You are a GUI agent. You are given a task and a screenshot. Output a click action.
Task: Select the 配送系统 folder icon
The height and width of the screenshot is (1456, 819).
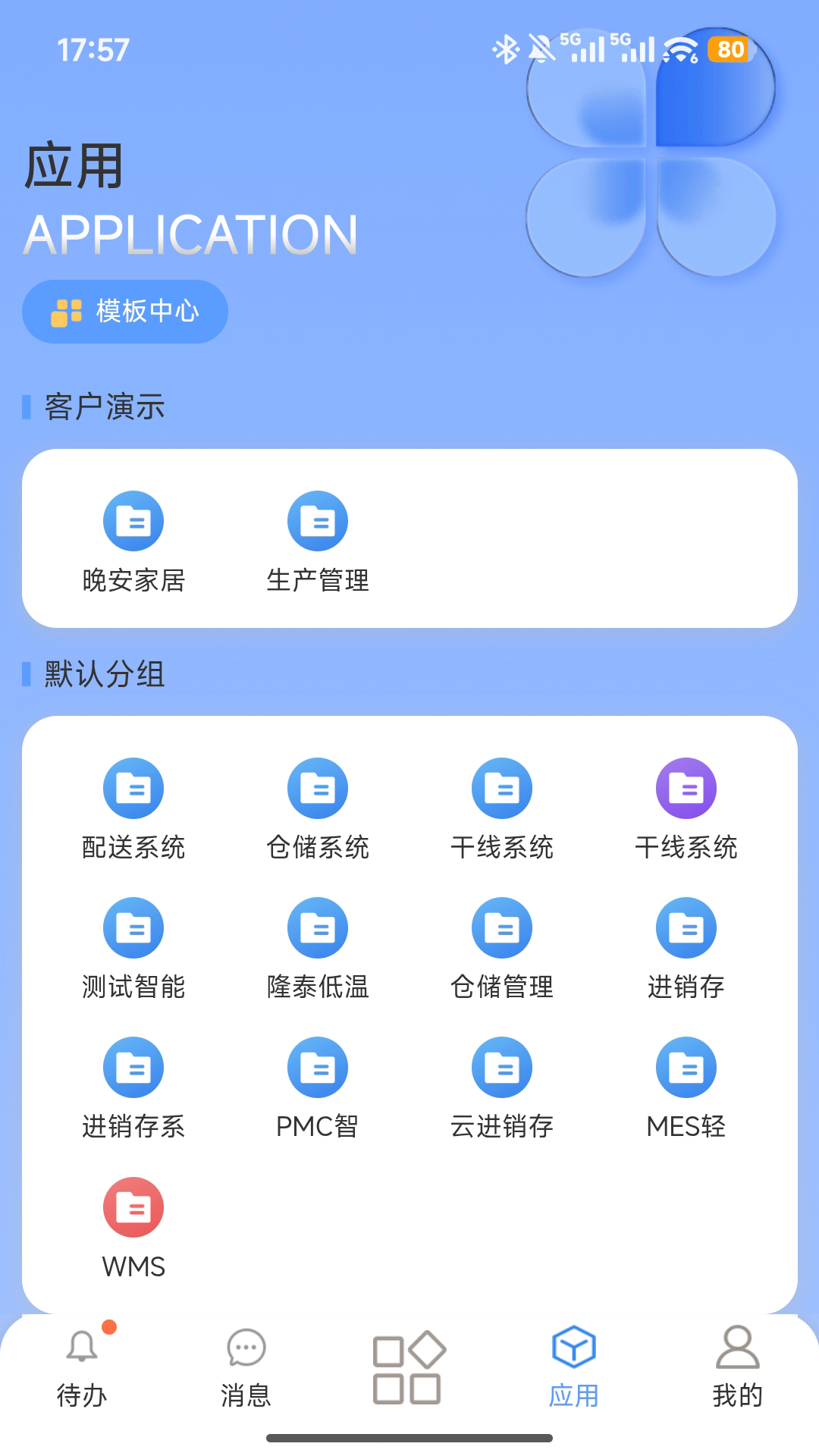point(133,787)
